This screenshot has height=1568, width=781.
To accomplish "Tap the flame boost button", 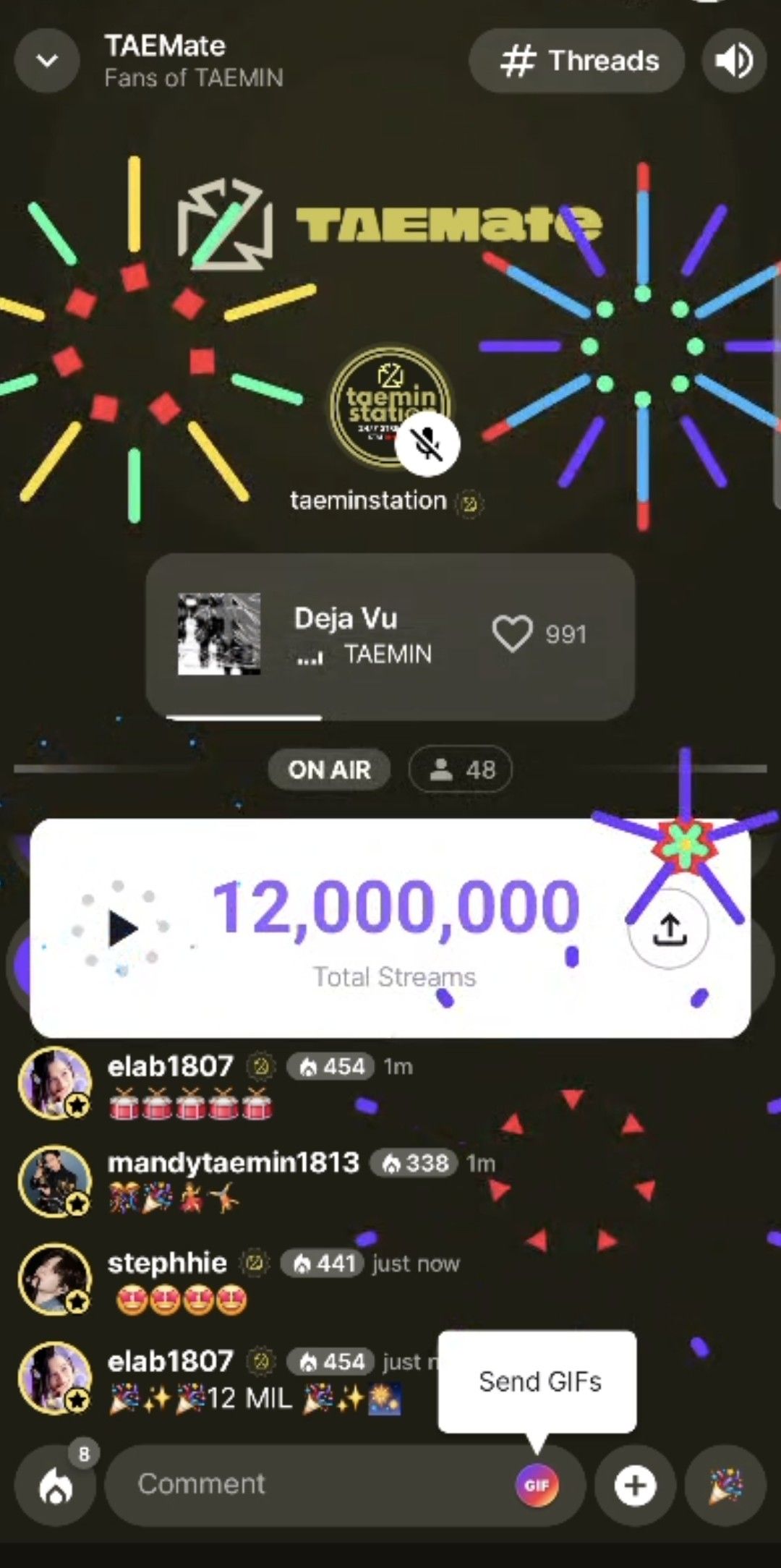I will 56,1486.
